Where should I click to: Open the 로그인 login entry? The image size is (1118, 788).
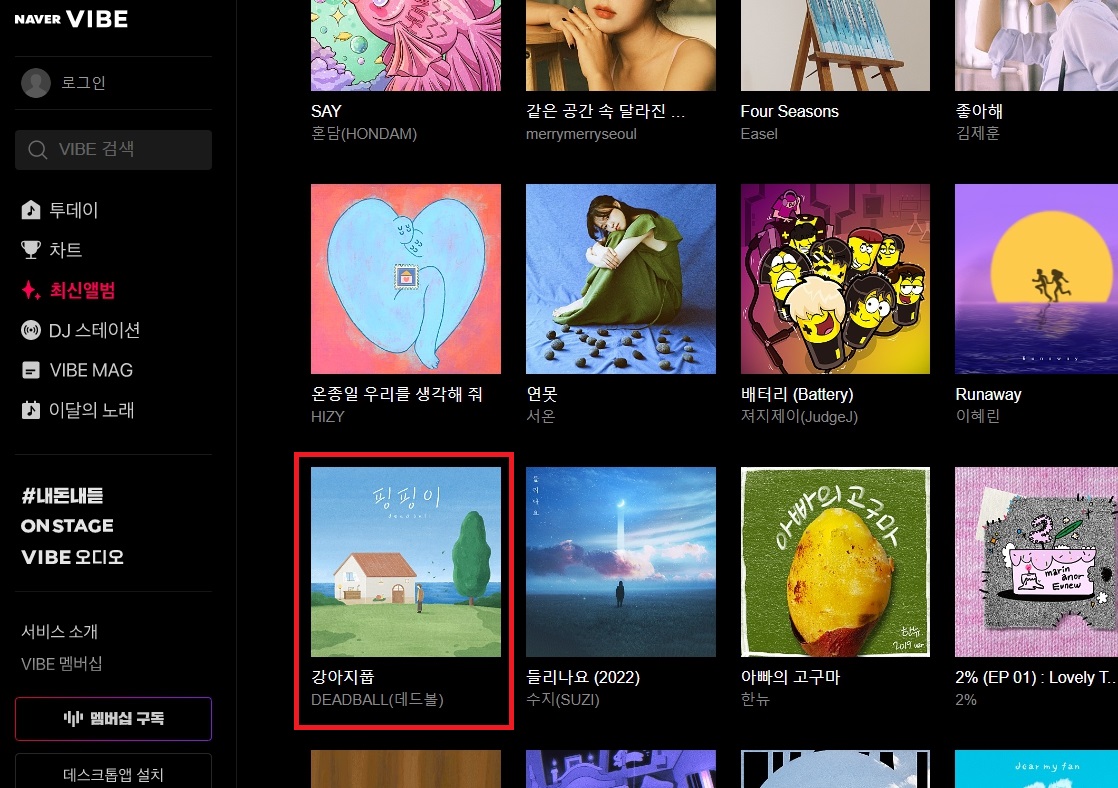coord(82,83)
